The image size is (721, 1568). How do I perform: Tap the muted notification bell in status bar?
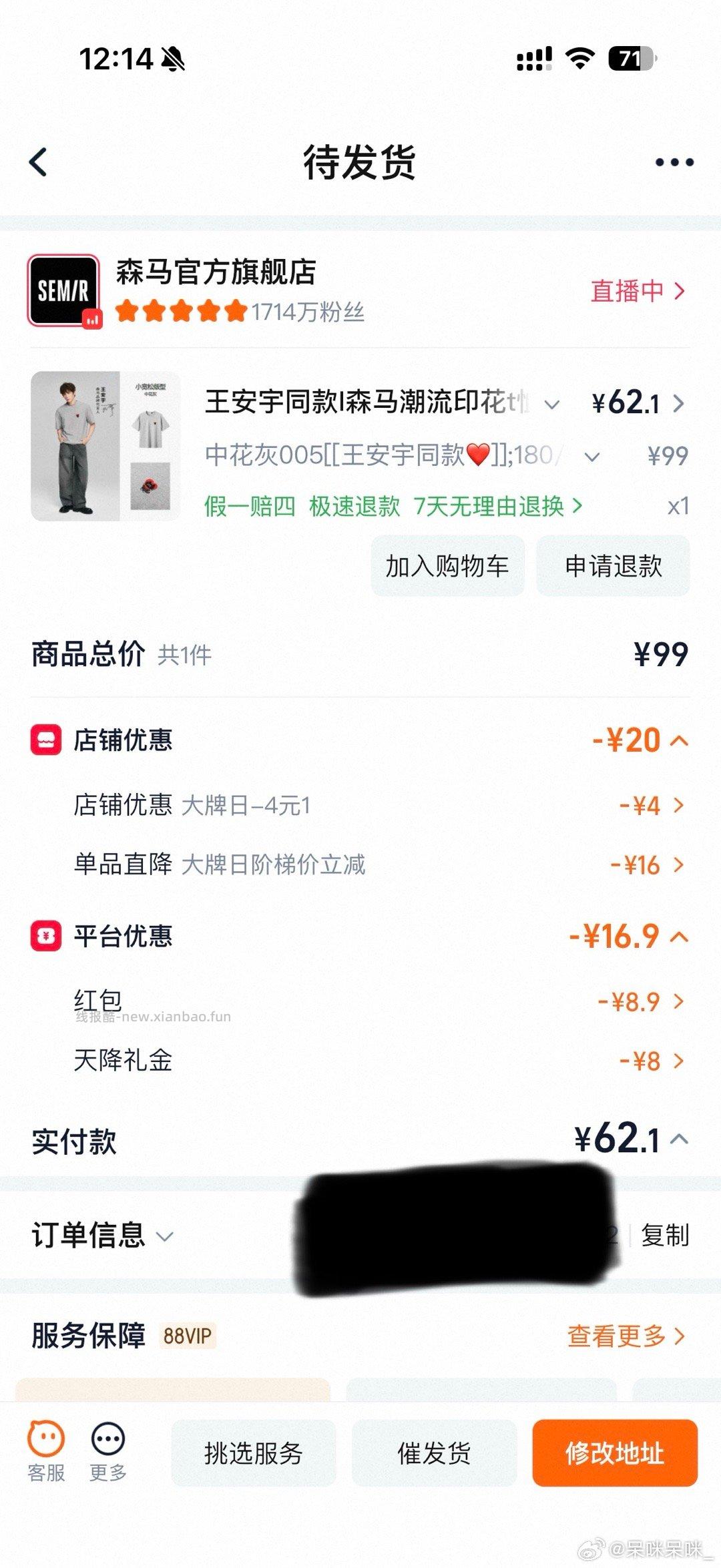coord(175,59)
